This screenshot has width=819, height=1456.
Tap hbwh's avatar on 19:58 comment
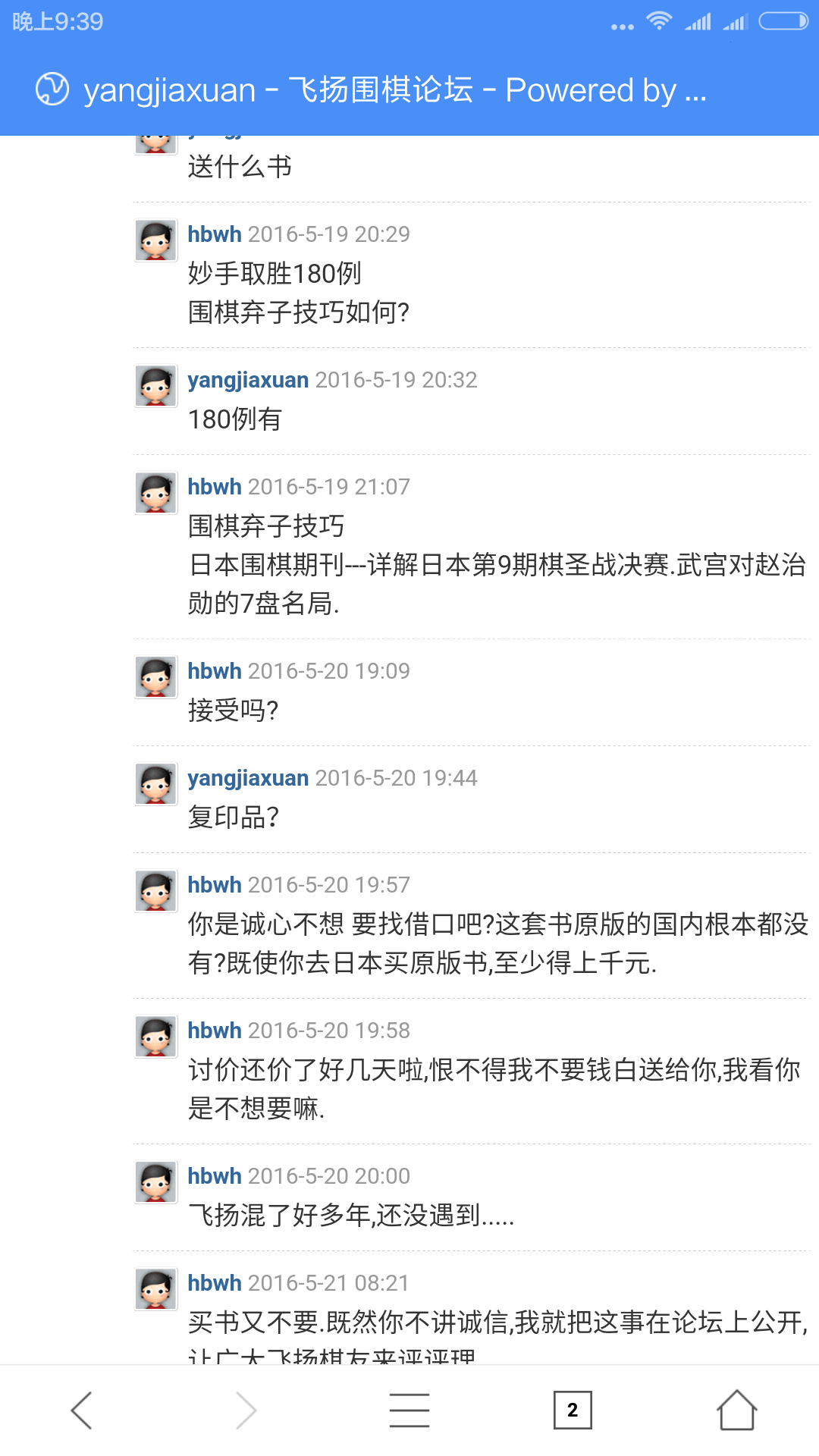pyautogui.click(x=156, y=1037)
